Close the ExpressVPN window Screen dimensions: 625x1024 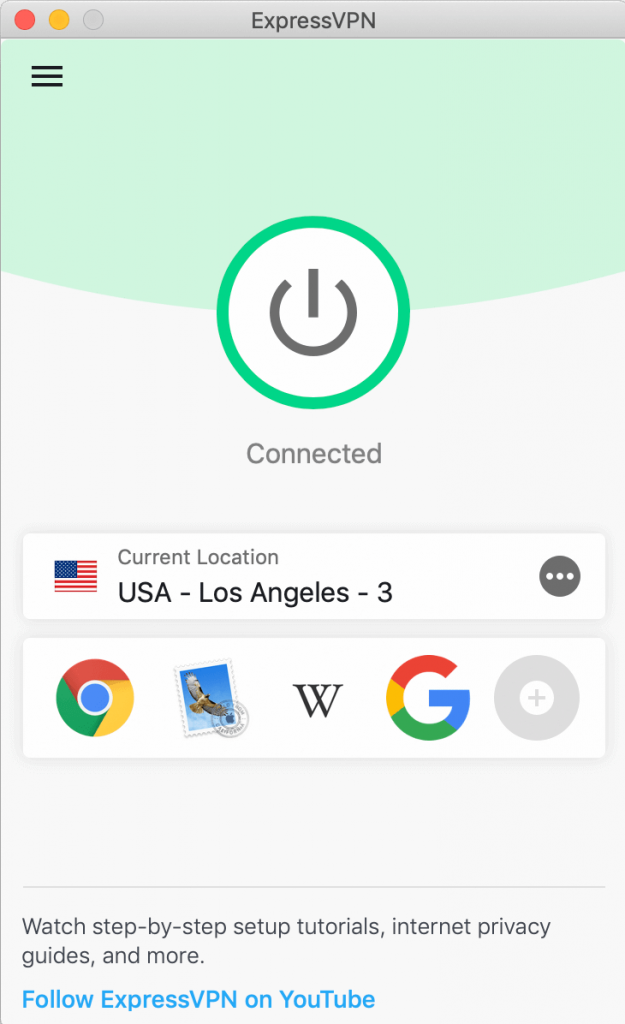pos(25,19)
